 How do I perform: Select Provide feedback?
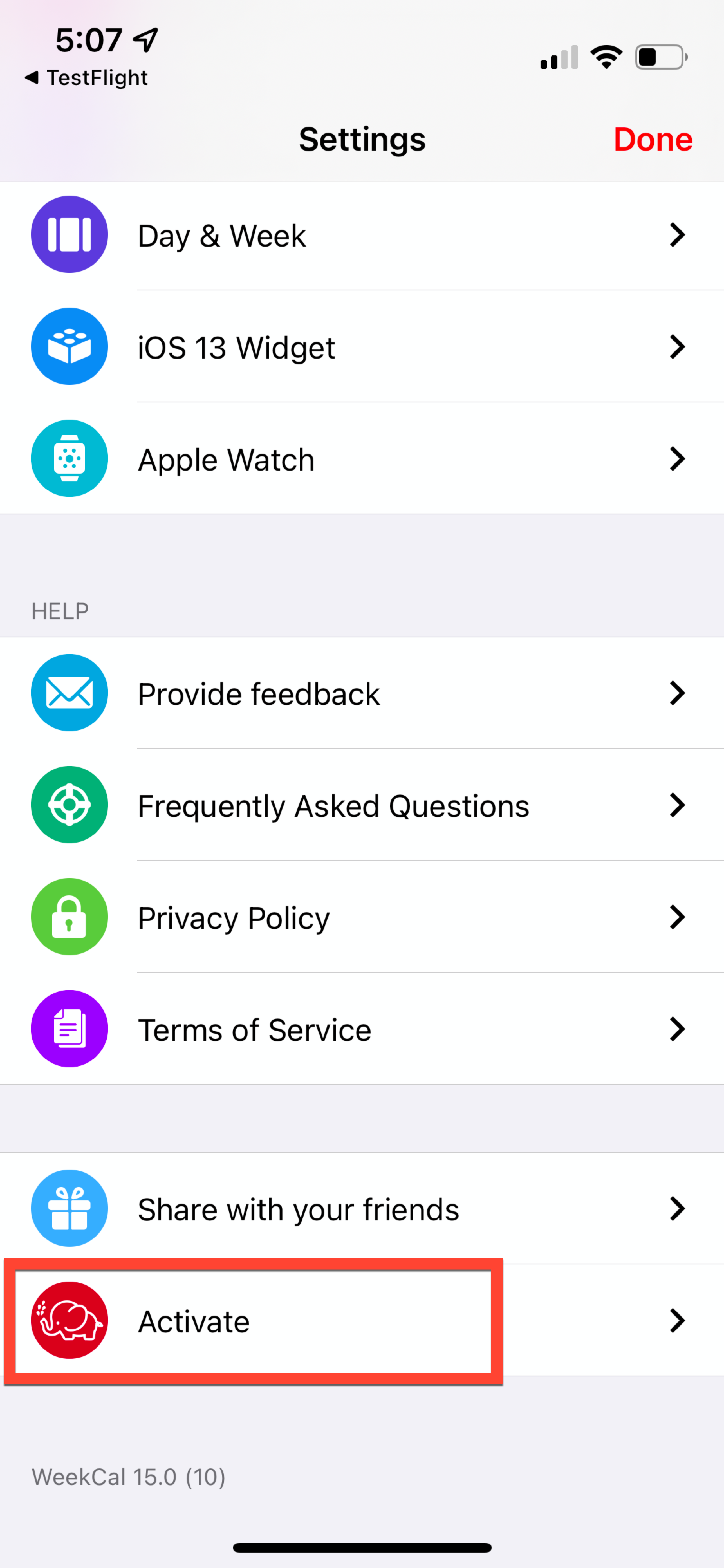tap(362, 694)
